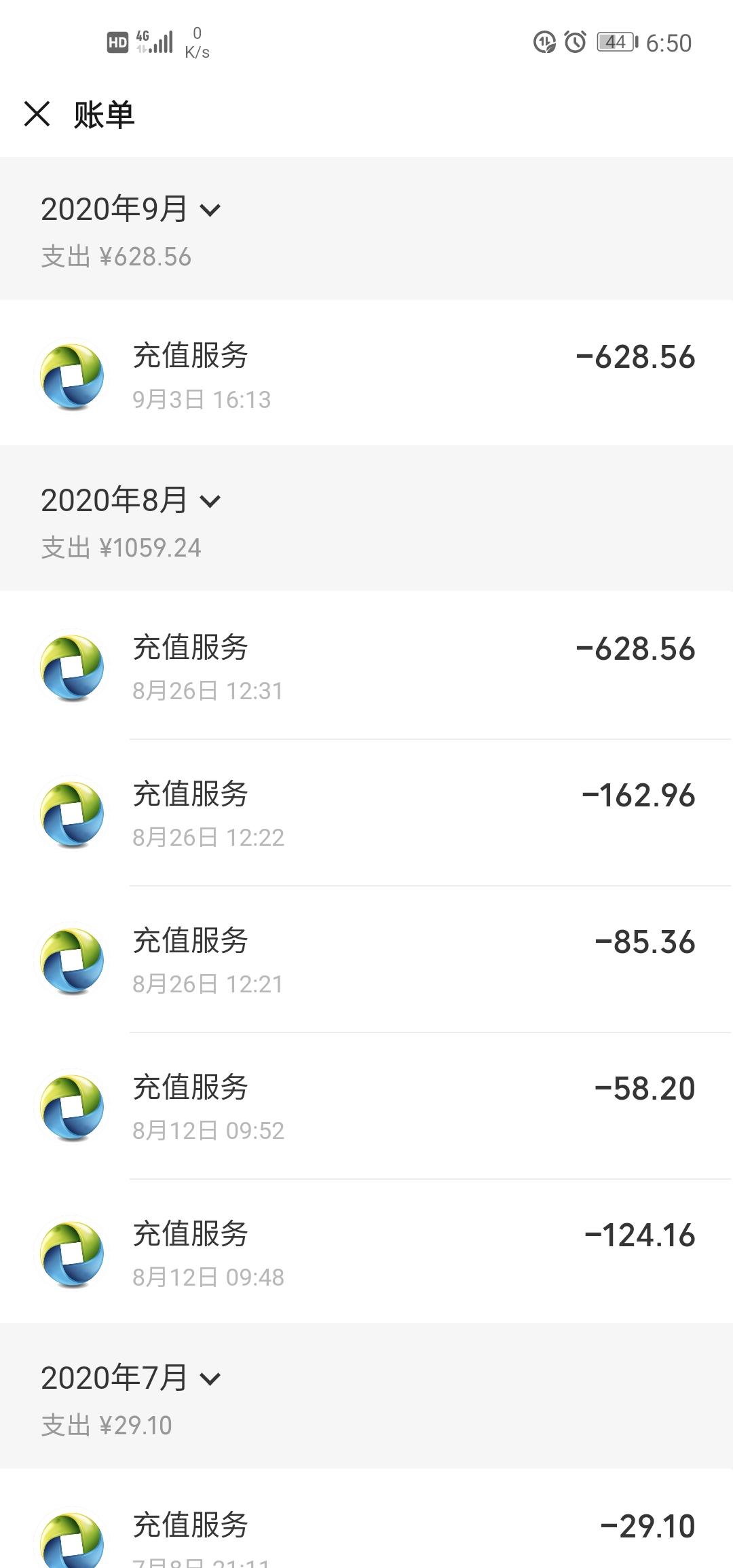Viewport: 733px width, 1568px height.
Task: Close the 账单 bill page
Action: (37, 113)
